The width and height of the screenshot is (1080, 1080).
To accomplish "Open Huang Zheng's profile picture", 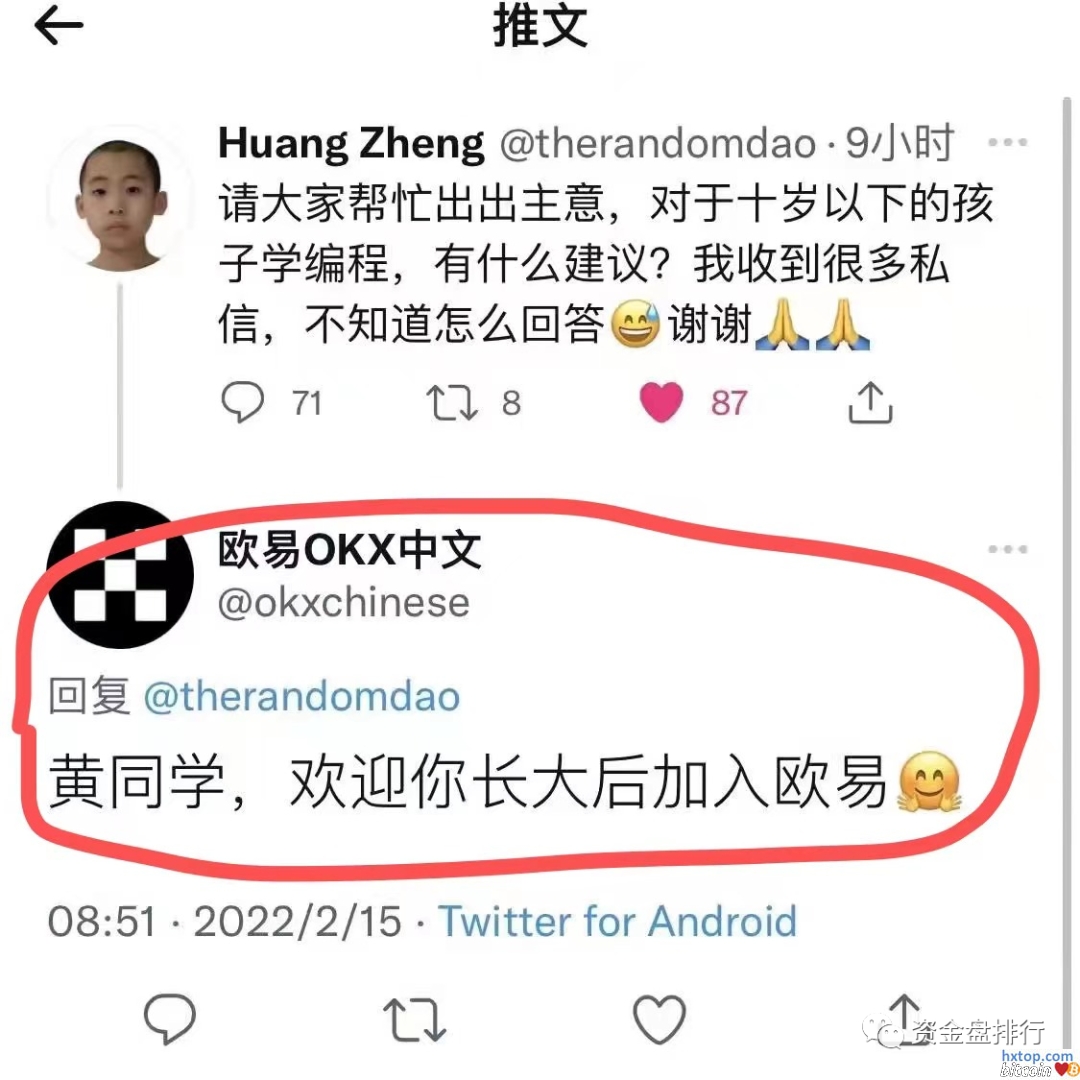I will pyautogui.click(x=121, y=203).
